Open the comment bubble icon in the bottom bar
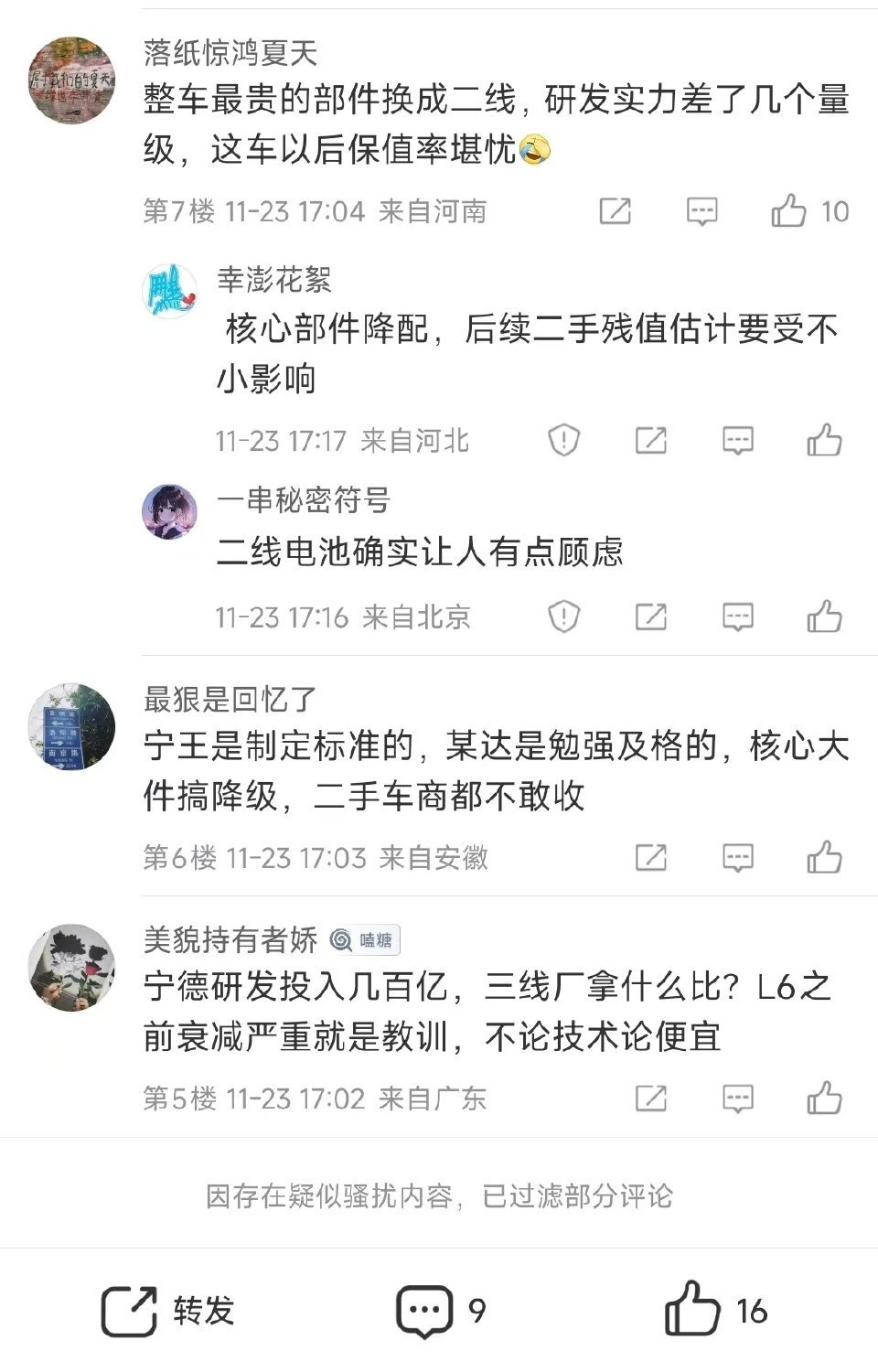 (424, 1310)
